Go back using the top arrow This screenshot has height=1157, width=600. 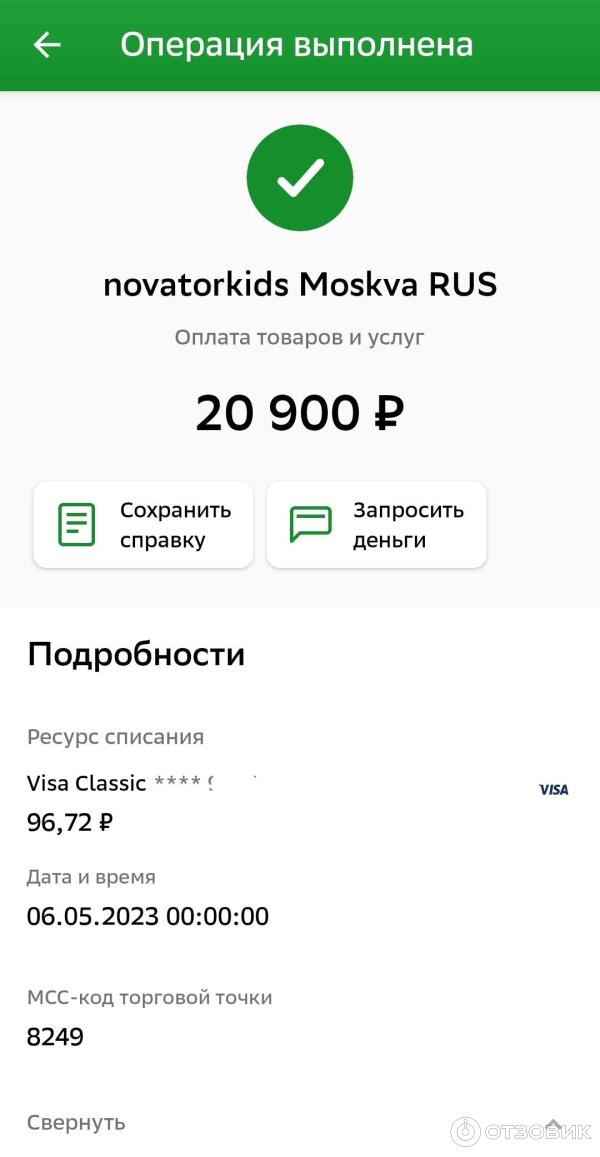coord(47,45)
